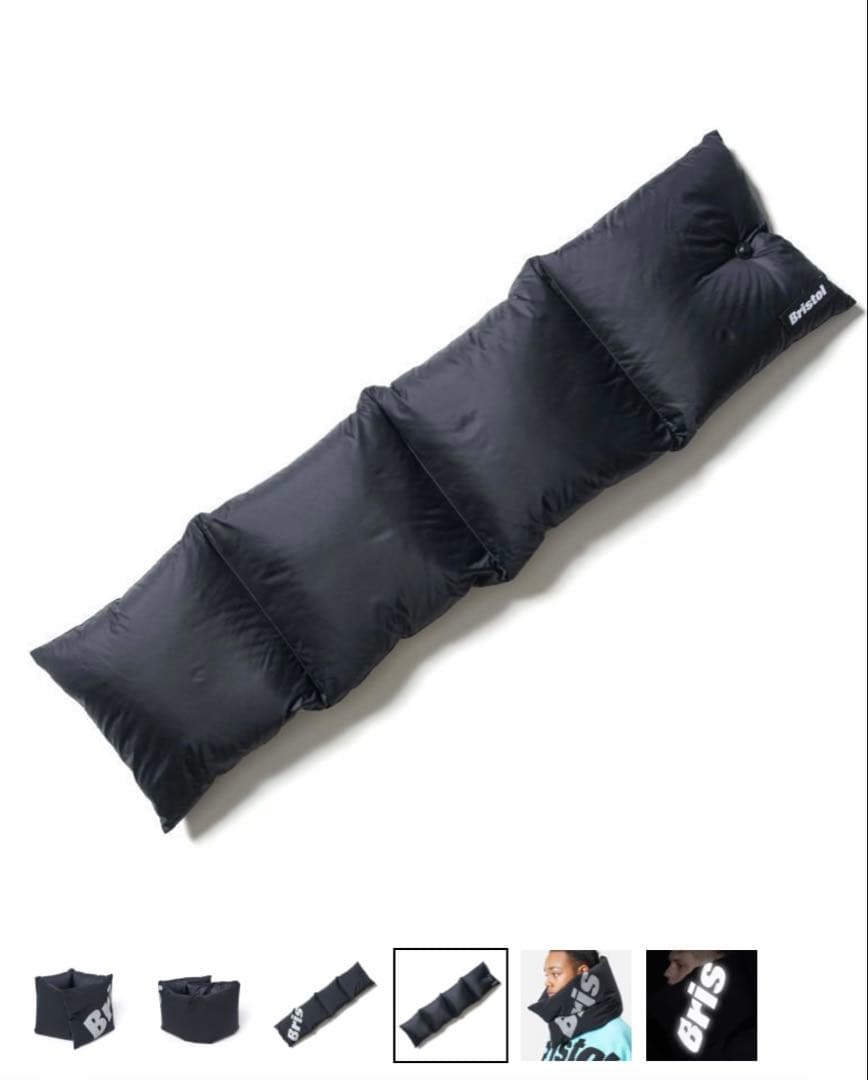The image size is (868, 1080).
Task: View the reflective logo thumbnail in the dark
Action: click(x=701, y=1005)
